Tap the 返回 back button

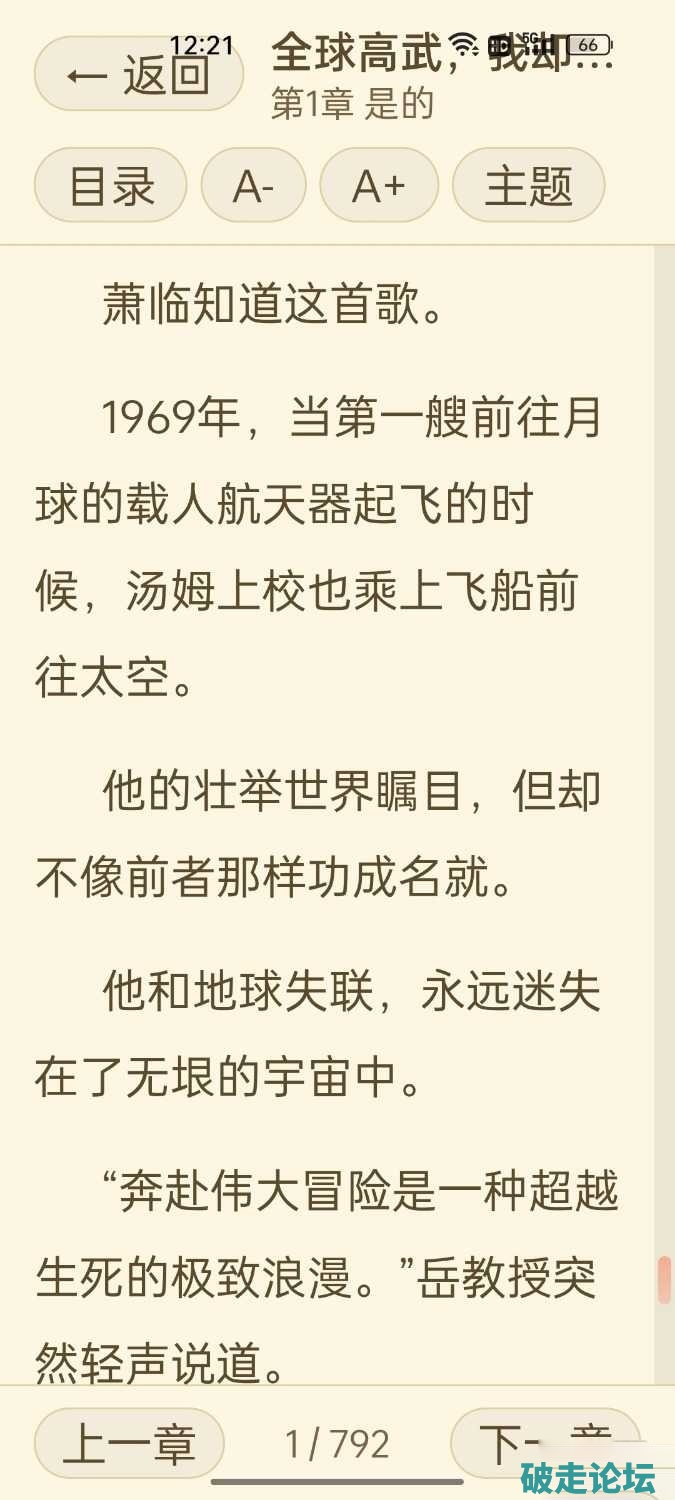(x=139, y=74)
